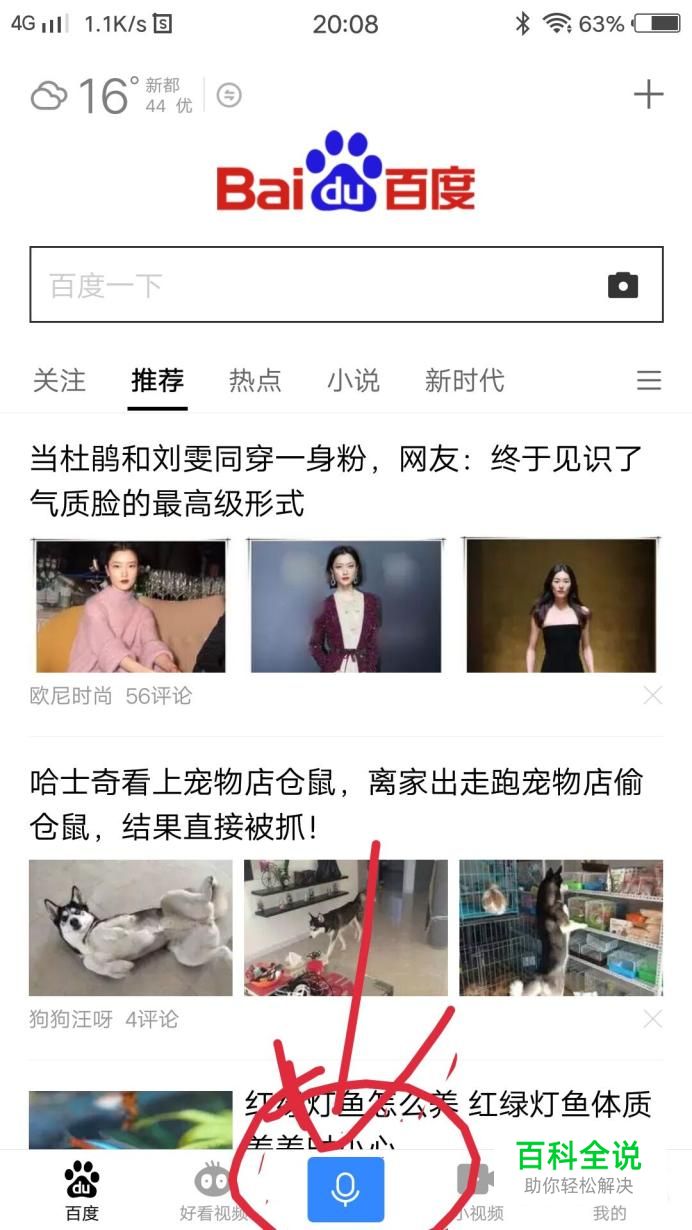Viewport: 692px width, 1230px height.
Task: Dismiss the 狗狗汪呀 article
Action: click(x=653, y=1020)
